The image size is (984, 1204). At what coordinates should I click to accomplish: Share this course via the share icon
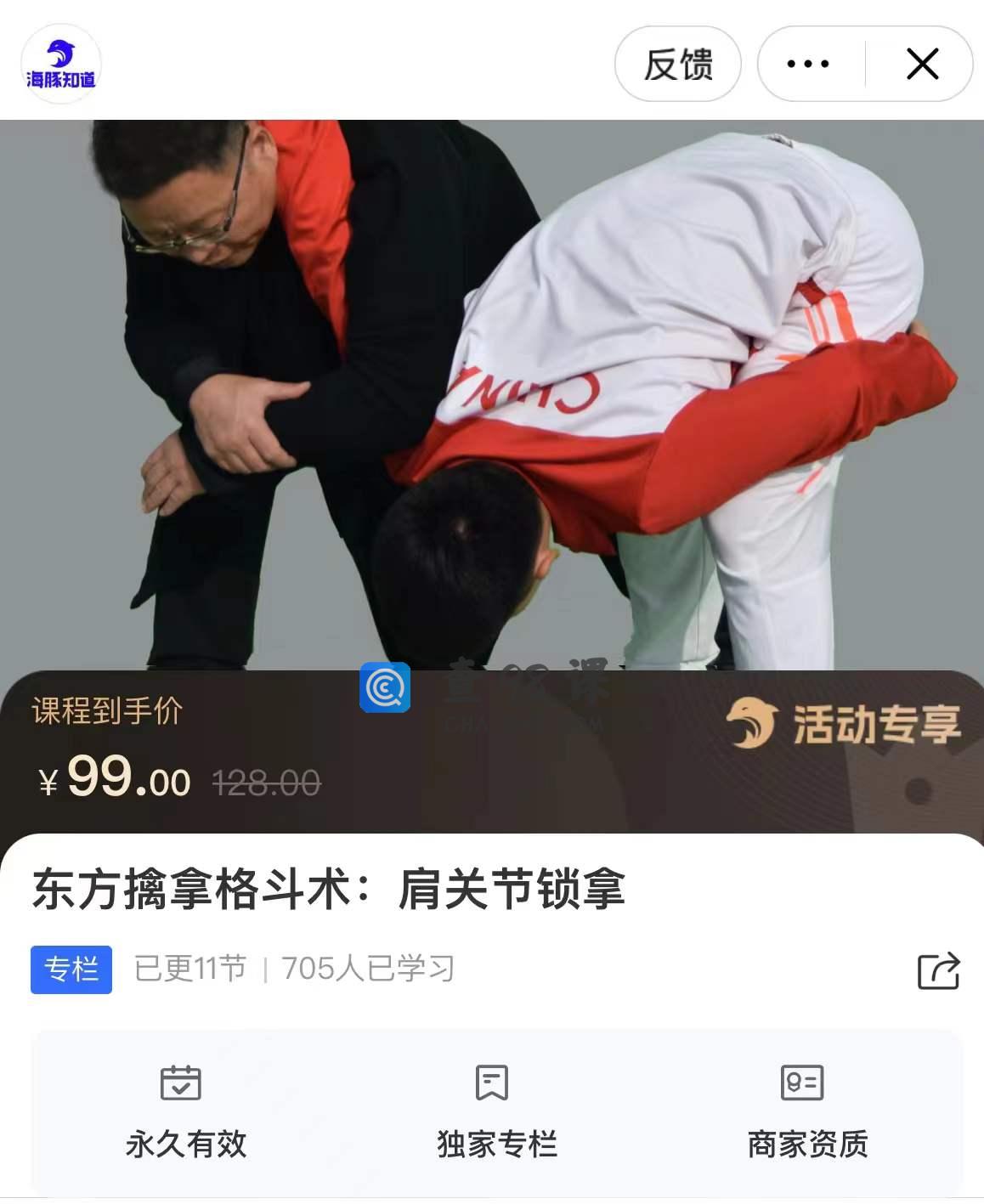click(x=938, y=970)
